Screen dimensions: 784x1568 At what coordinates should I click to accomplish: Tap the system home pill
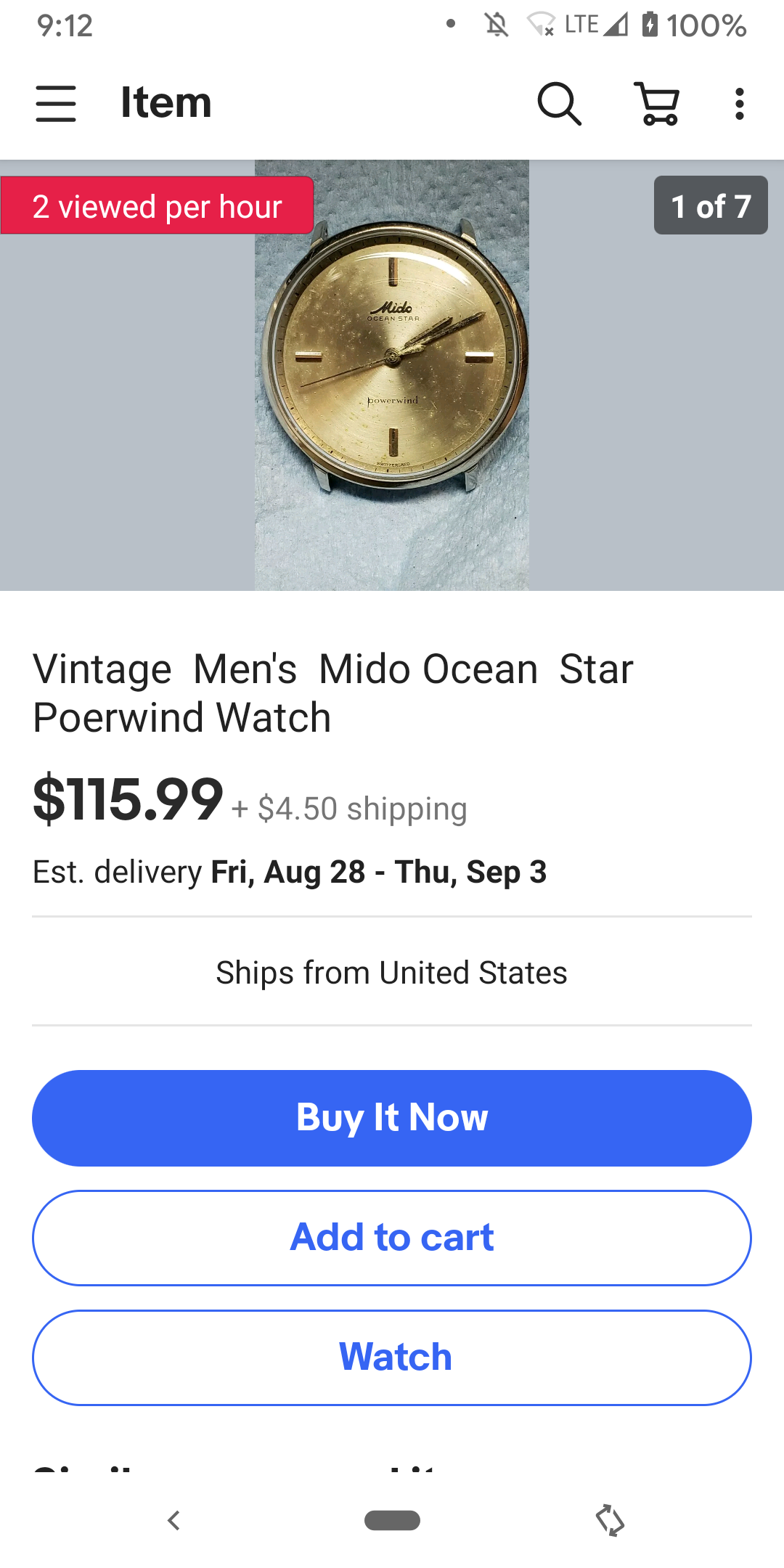pyautogui.click(x=392, y=1520)
